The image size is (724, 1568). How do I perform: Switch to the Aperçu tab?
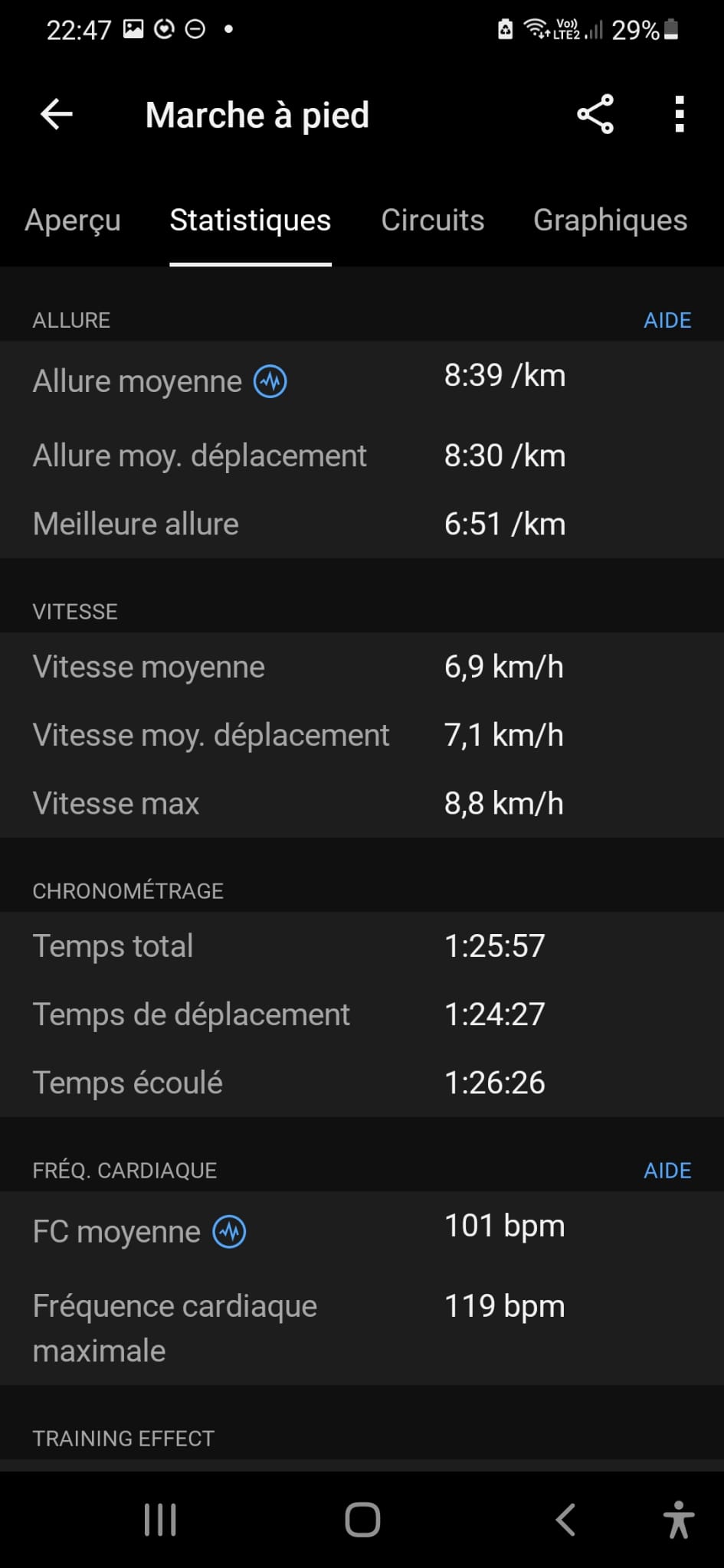[73, 220]
